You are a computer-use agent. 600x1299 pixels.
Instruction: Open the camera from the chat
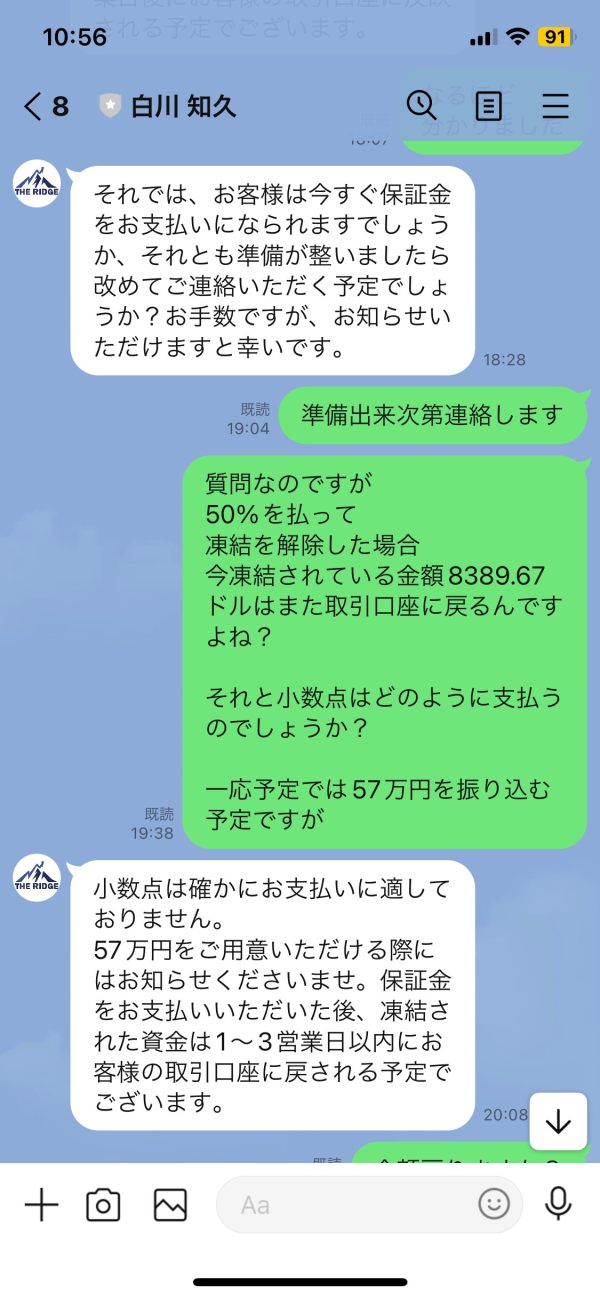pyautogui.click(x=103, y=1205)
